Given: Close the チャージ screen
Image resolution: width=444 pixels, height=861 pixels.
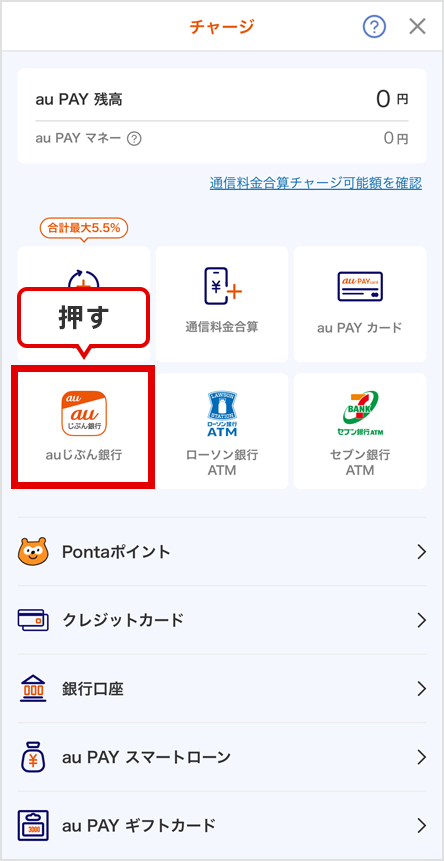Looking at the screenshot, I should [417, 26].
